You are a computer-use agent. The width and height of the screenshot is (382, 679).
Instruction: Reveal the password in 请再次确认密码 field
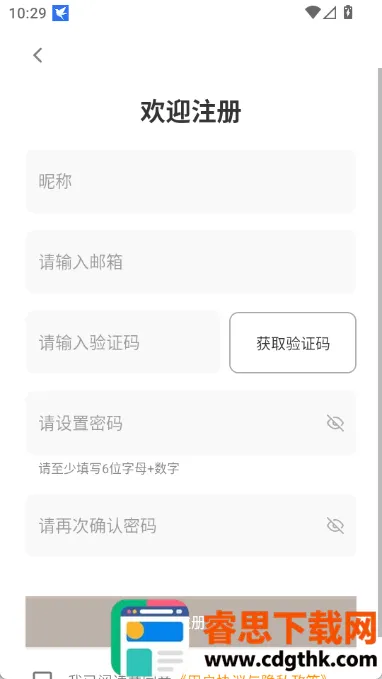pyautogui.click(x=335, y=526)
